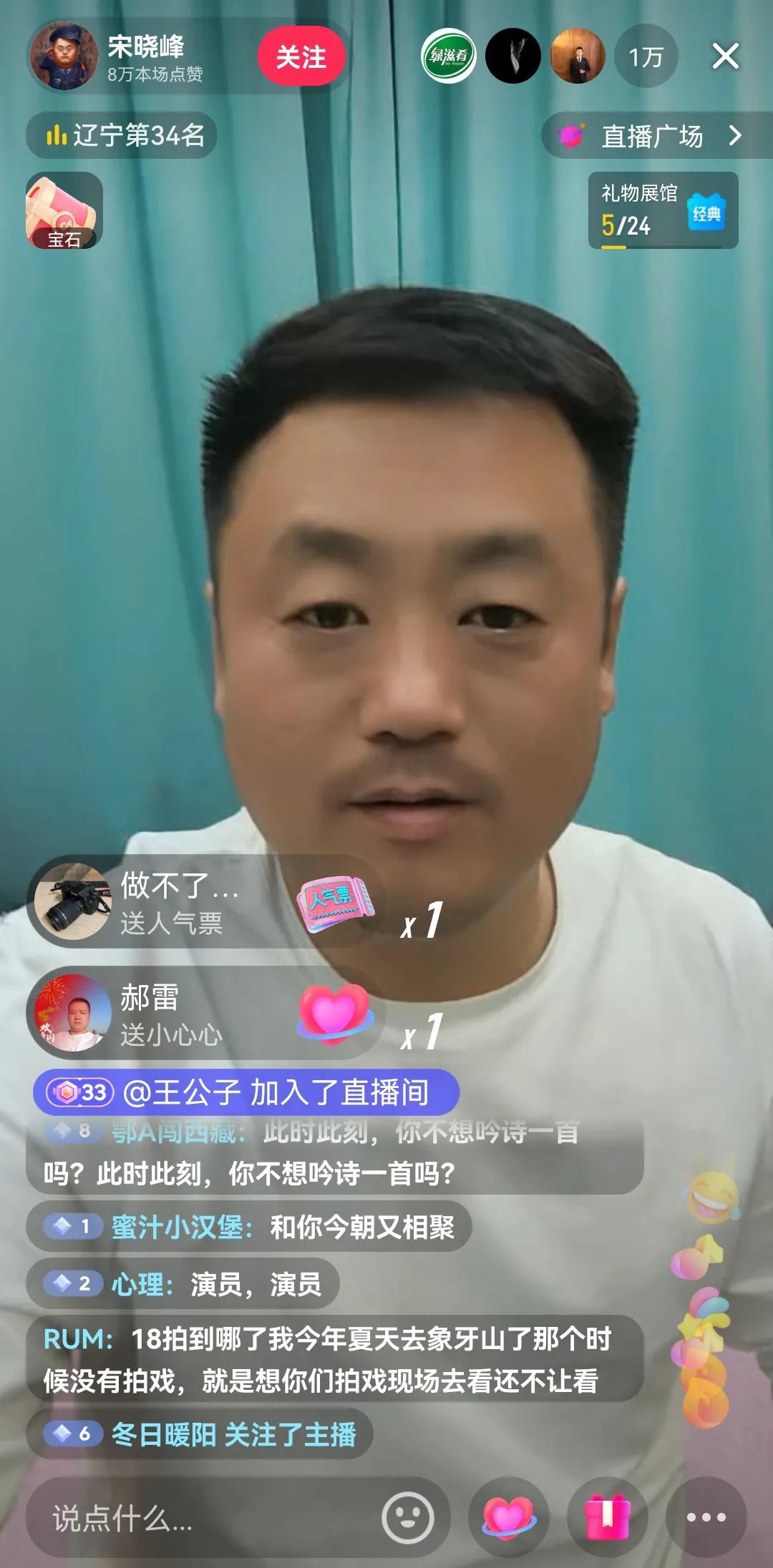Open the more options menu

(x=706, y=1517)
